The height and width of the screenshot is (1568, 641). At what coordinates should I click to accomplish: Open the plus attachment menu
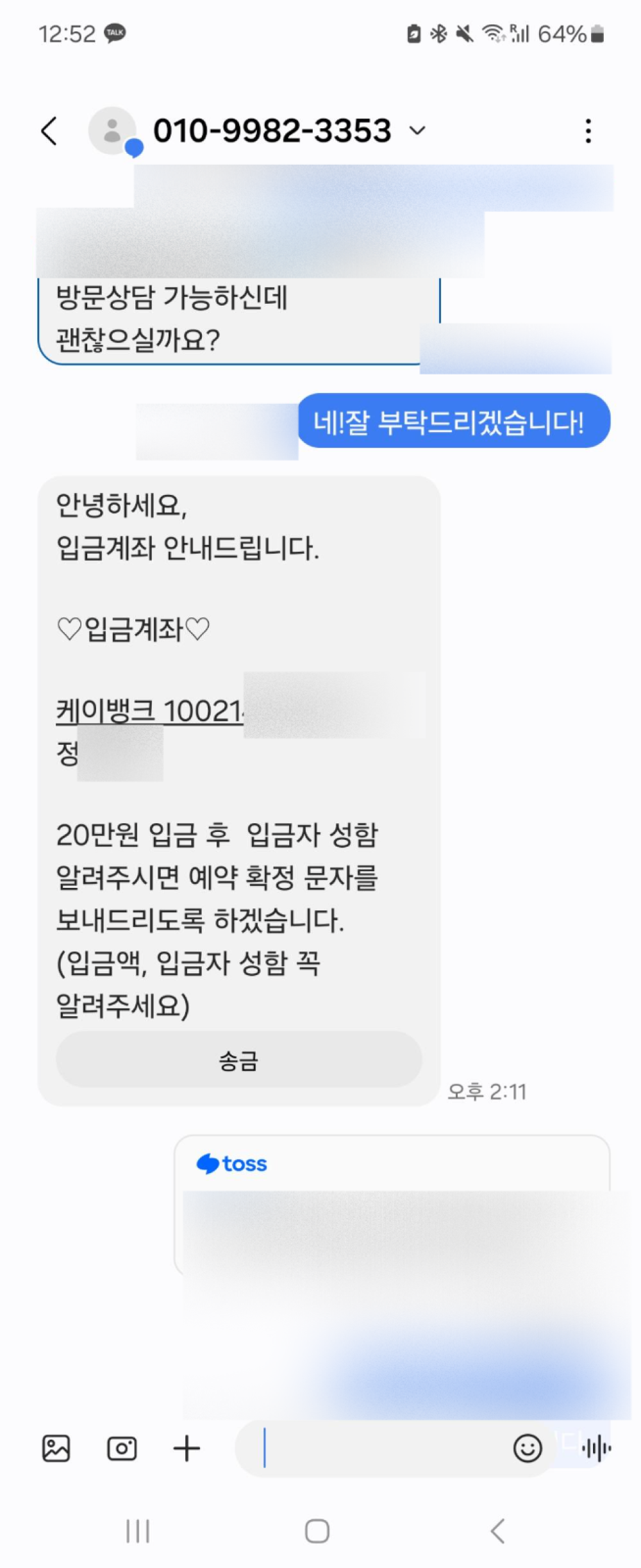(187, 1448)
